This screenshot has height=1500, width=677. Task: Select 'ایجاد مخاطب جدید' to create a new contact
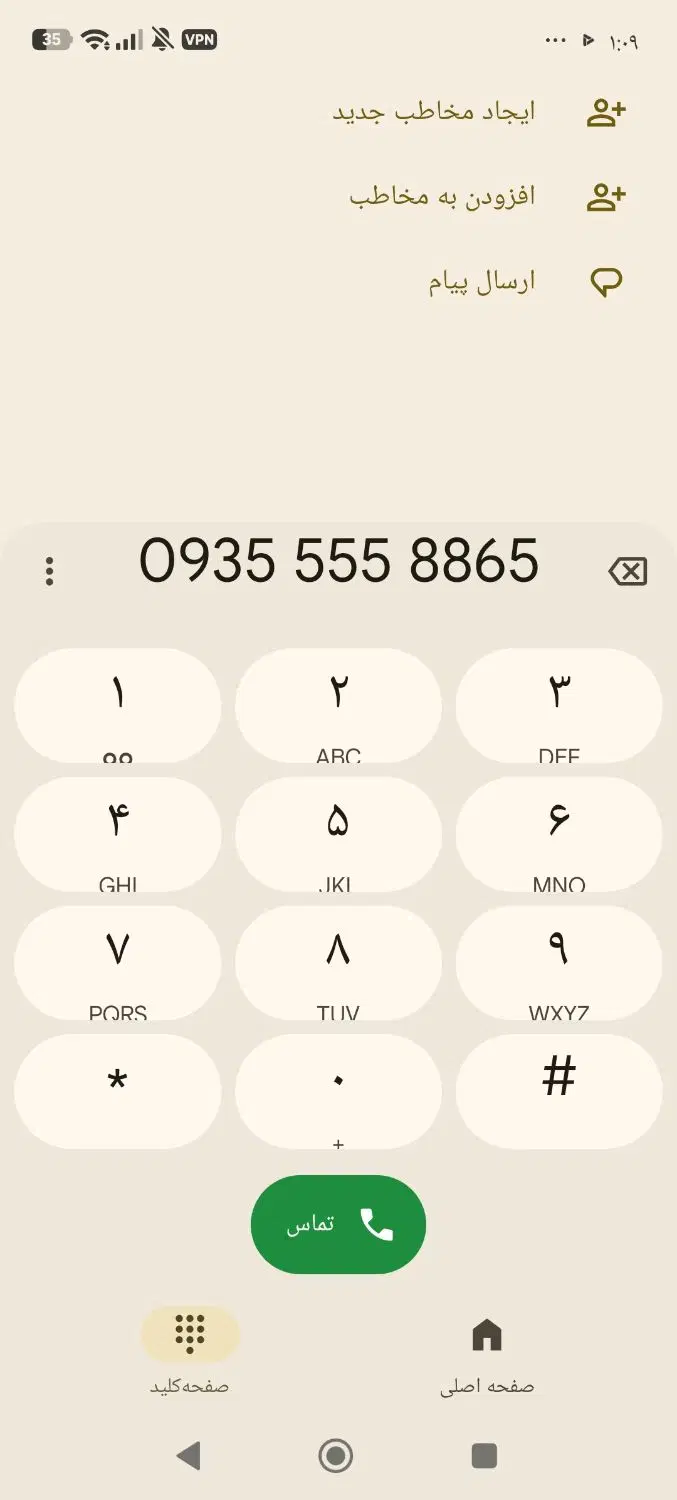(x=338, y=111)
